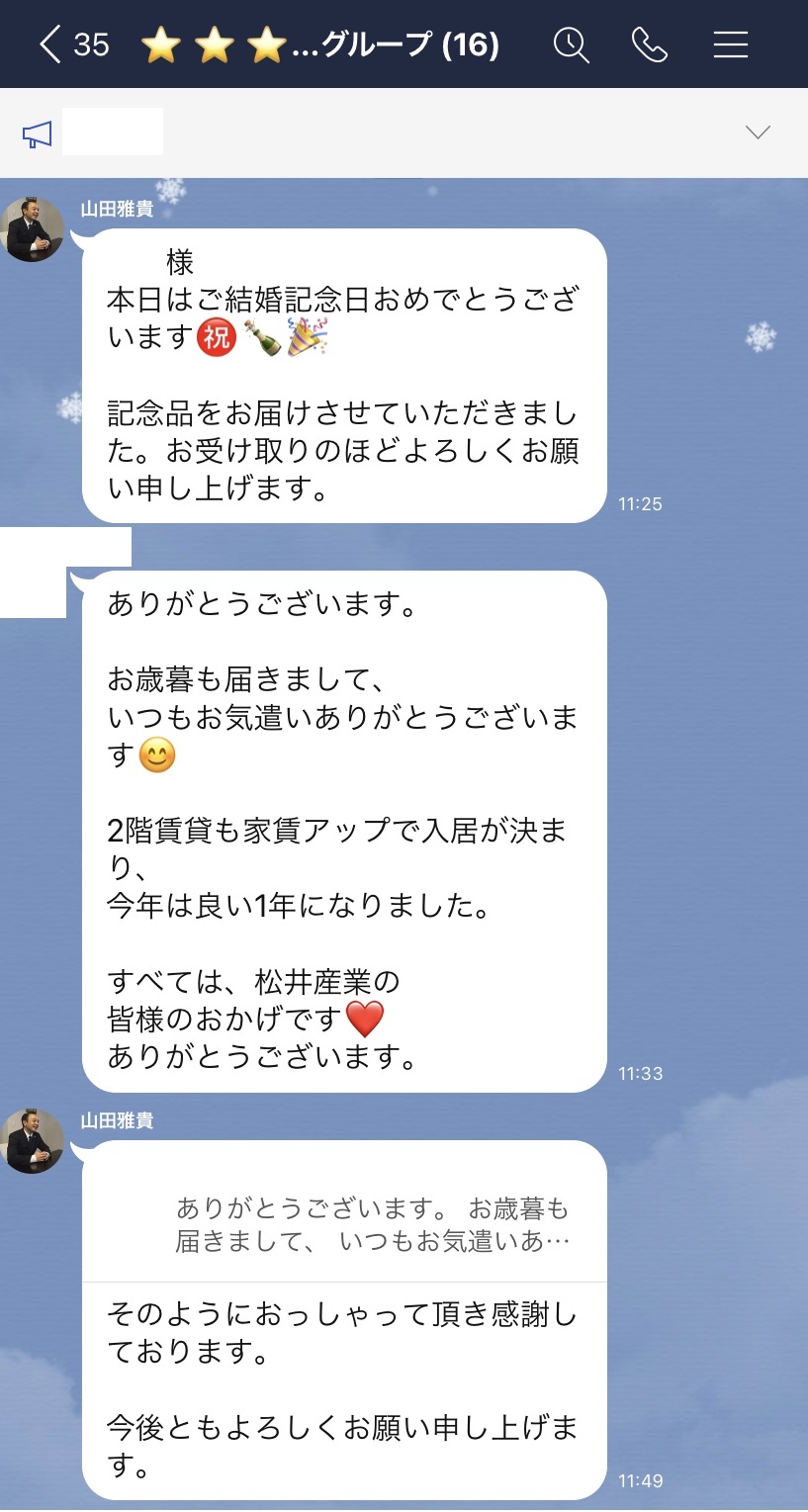Screen dimensions: 808x1512
Task: Open 山田雅貴's profile picture at the top message
Action: coord(34,227)
